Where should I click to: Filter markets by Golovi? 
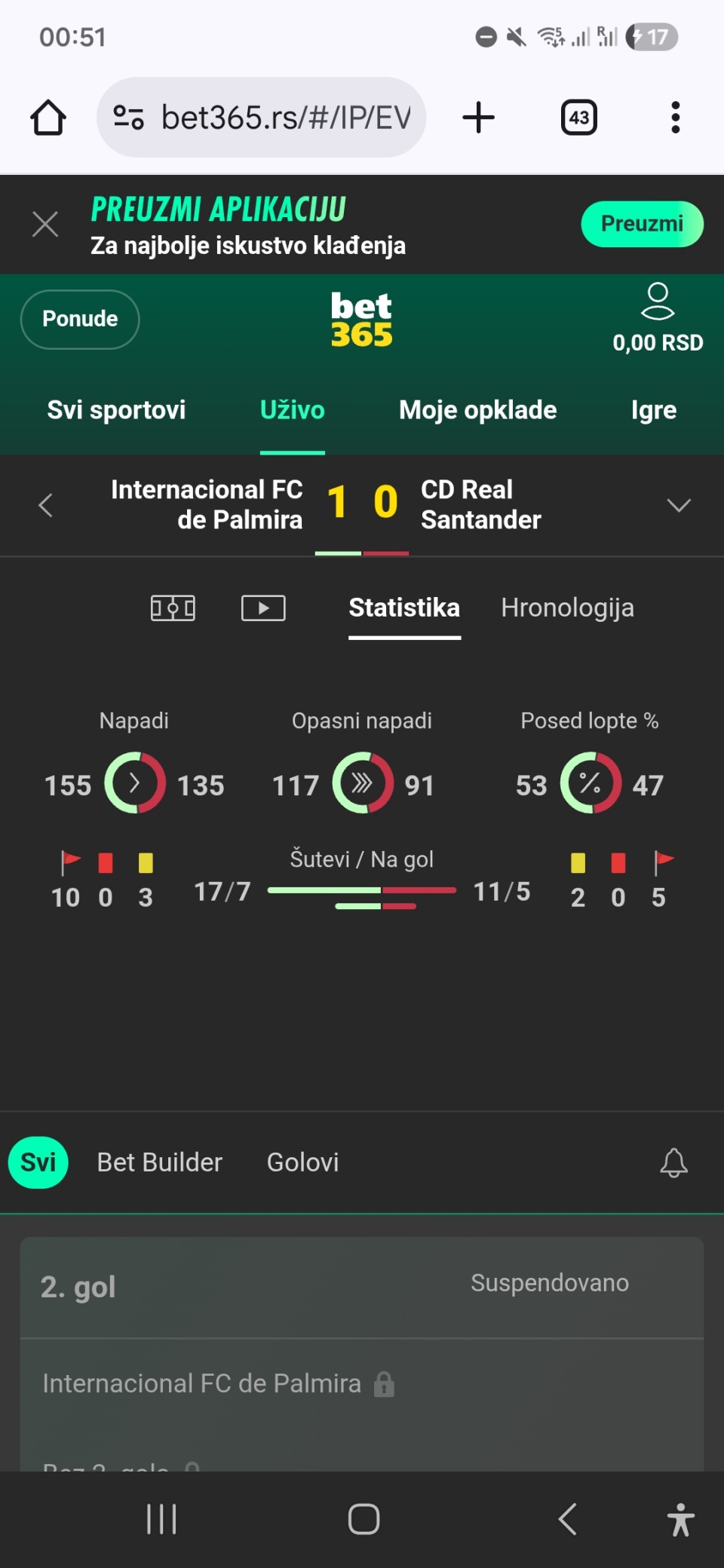302,1162
